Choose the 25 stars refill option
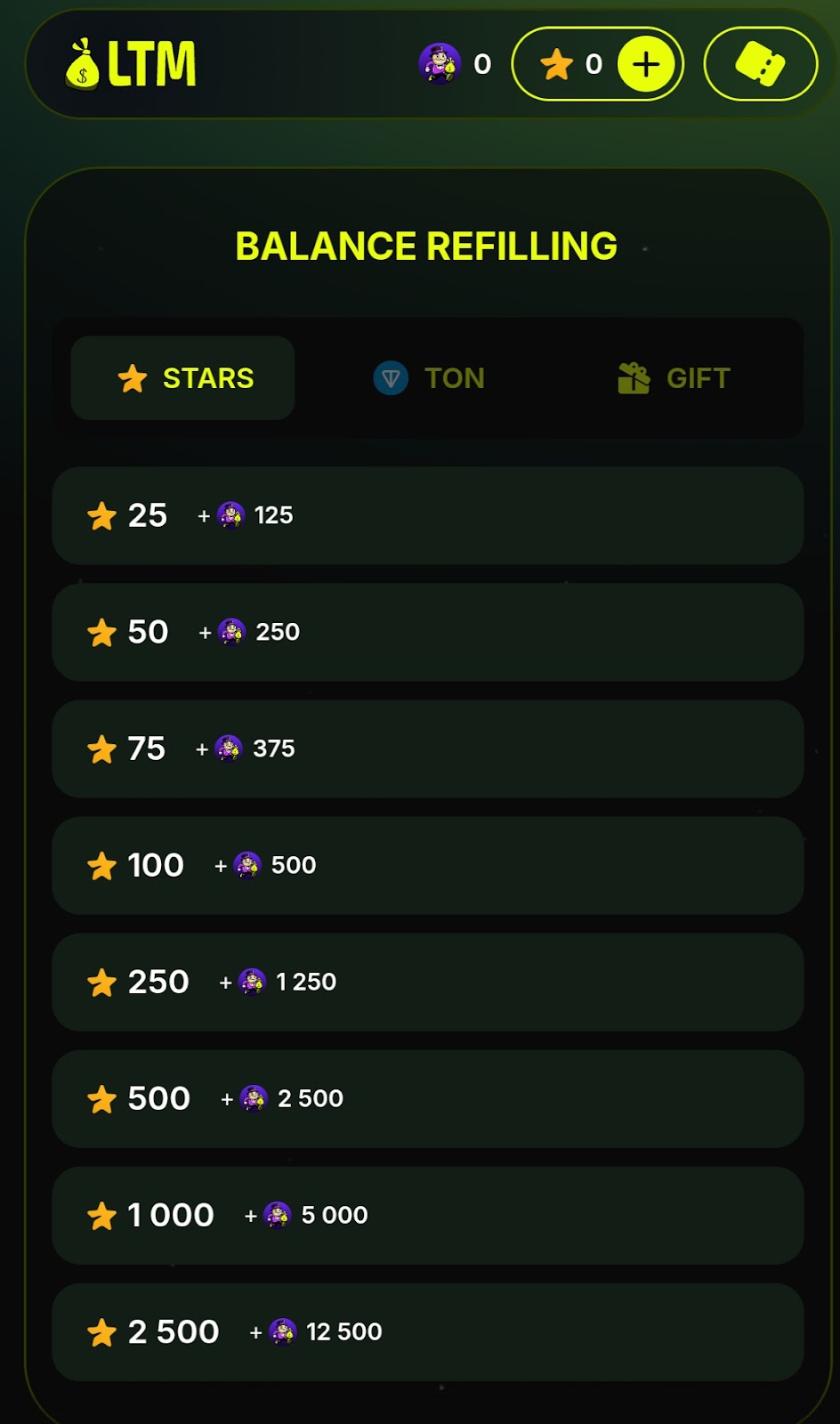This screenshot has height=1424, width=840. tap(428, 515)
